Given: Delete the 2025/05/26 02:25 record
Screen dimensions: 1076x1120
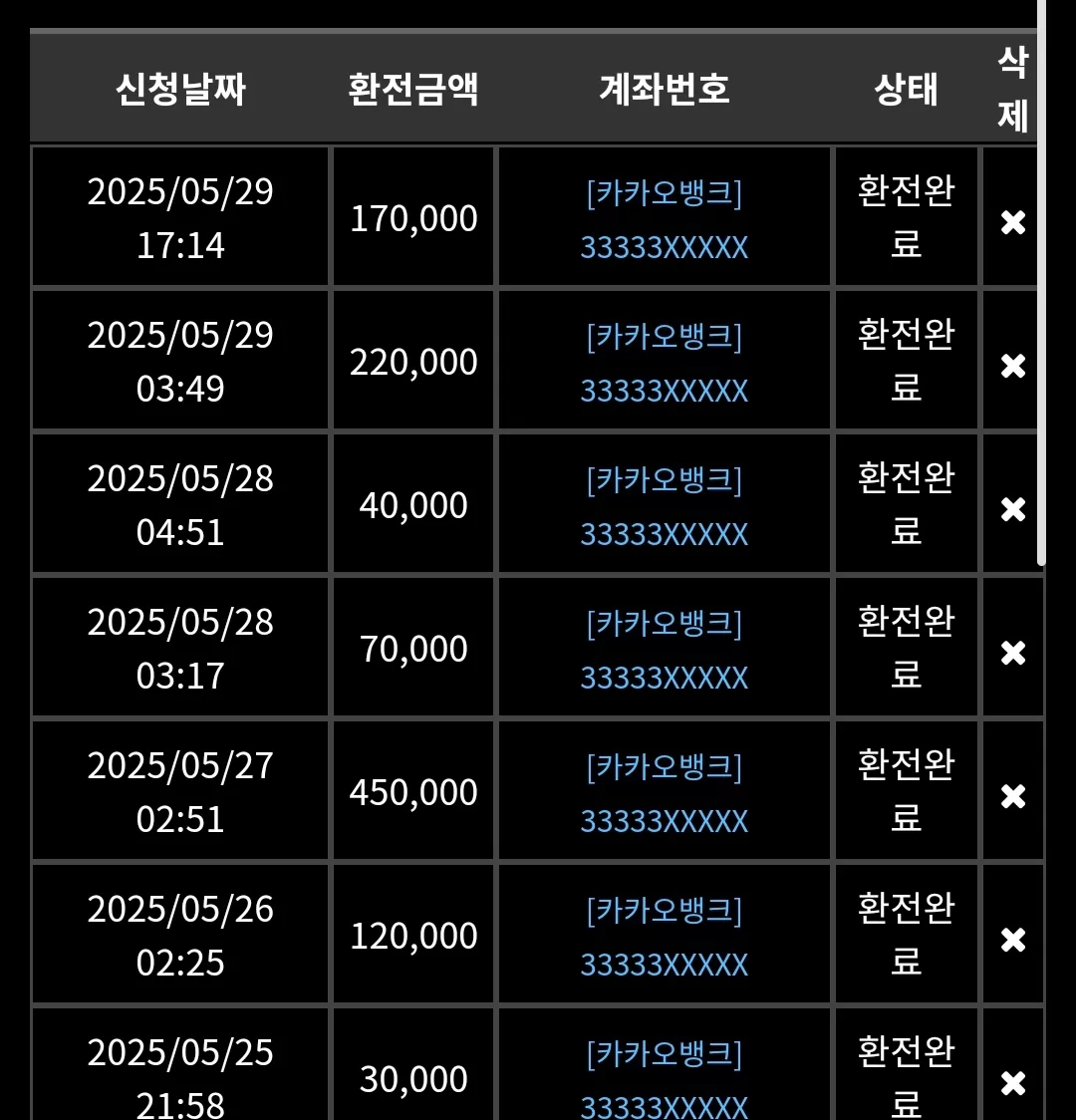Looking at the screenshot, I should click(x=1012, y=940).
